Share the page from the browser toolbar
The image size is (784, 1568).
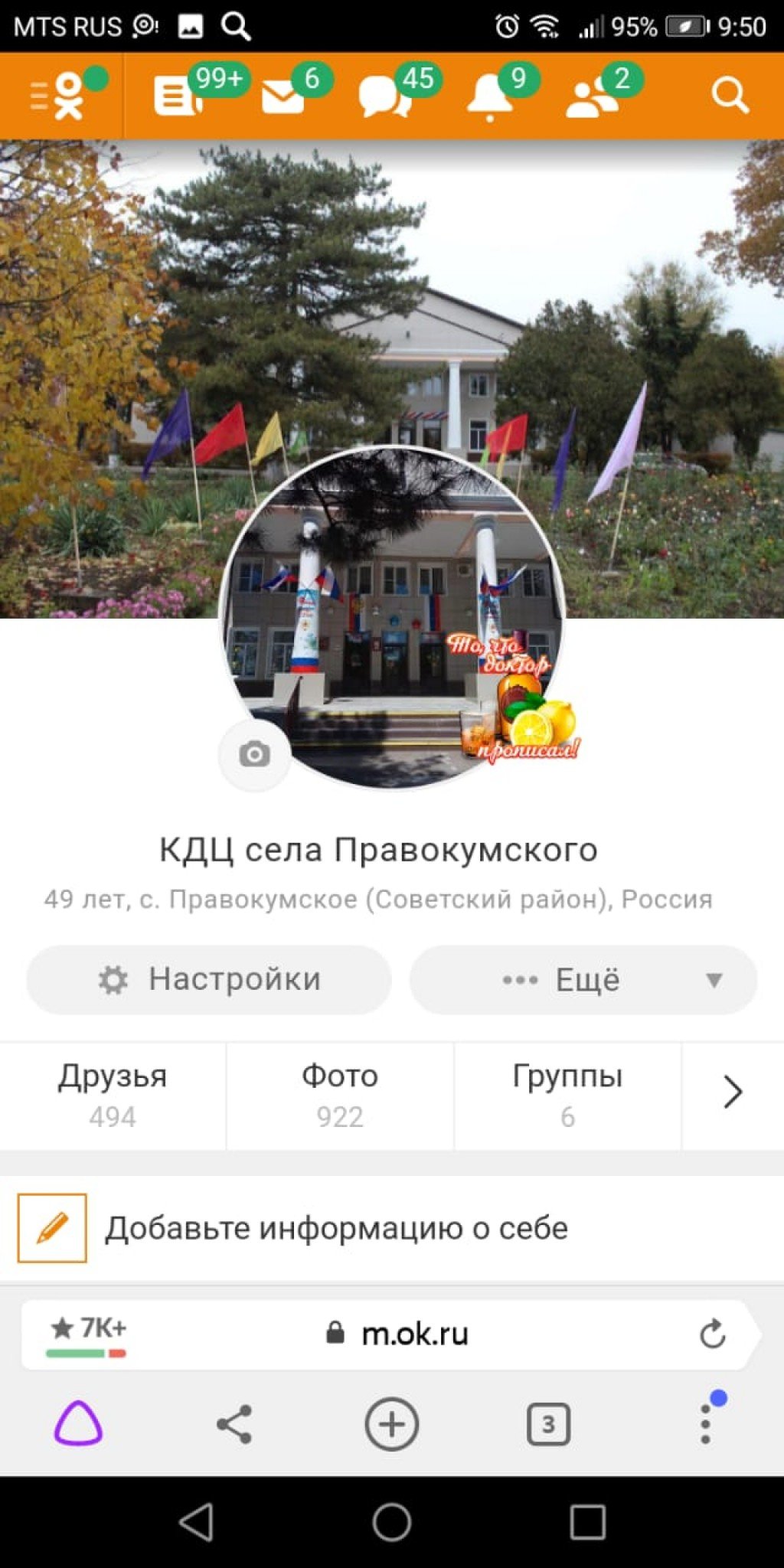tap(234, 1424)
